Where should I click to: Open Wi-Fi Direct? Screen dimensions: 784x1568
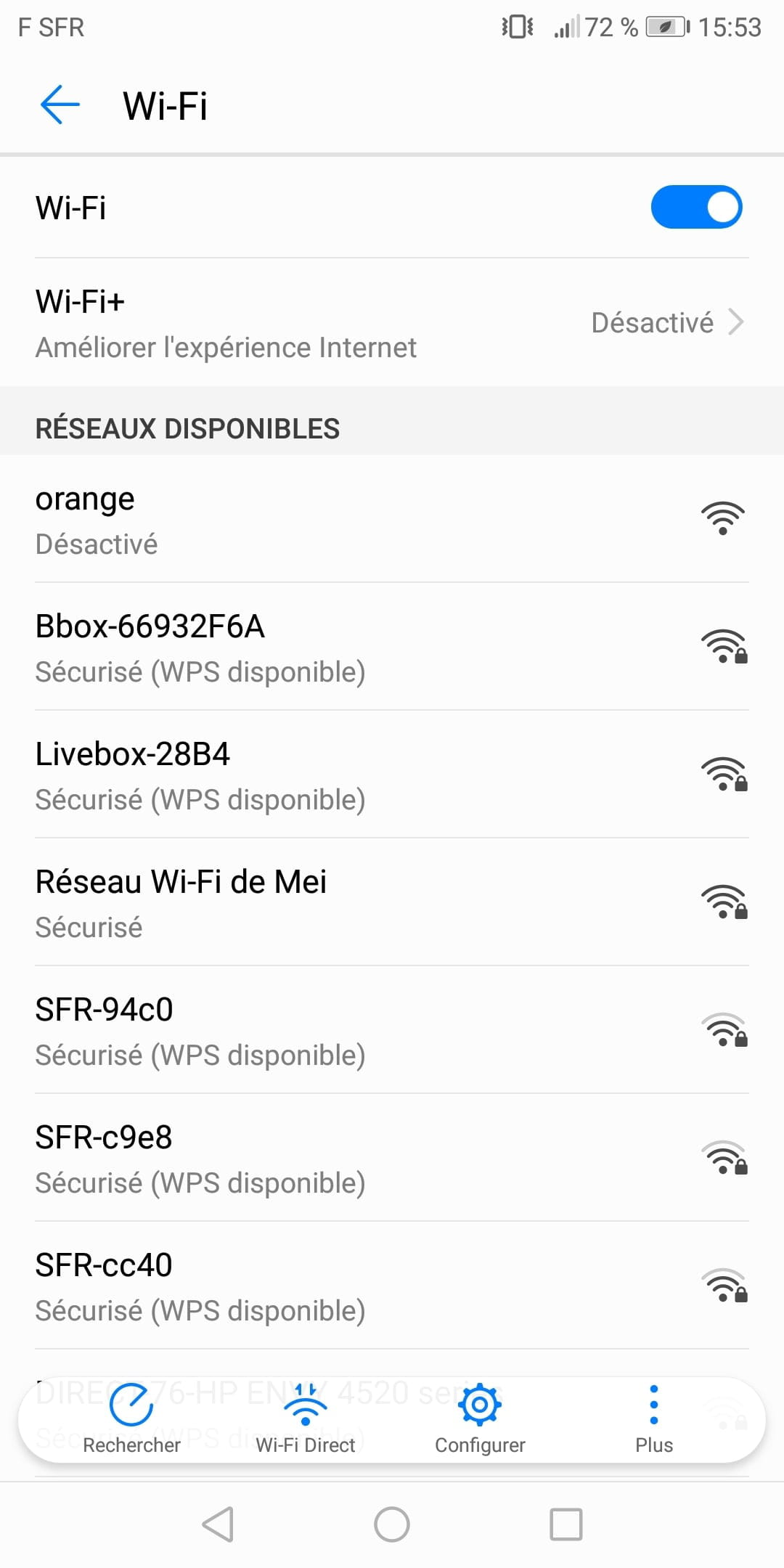coord(306,1418)
